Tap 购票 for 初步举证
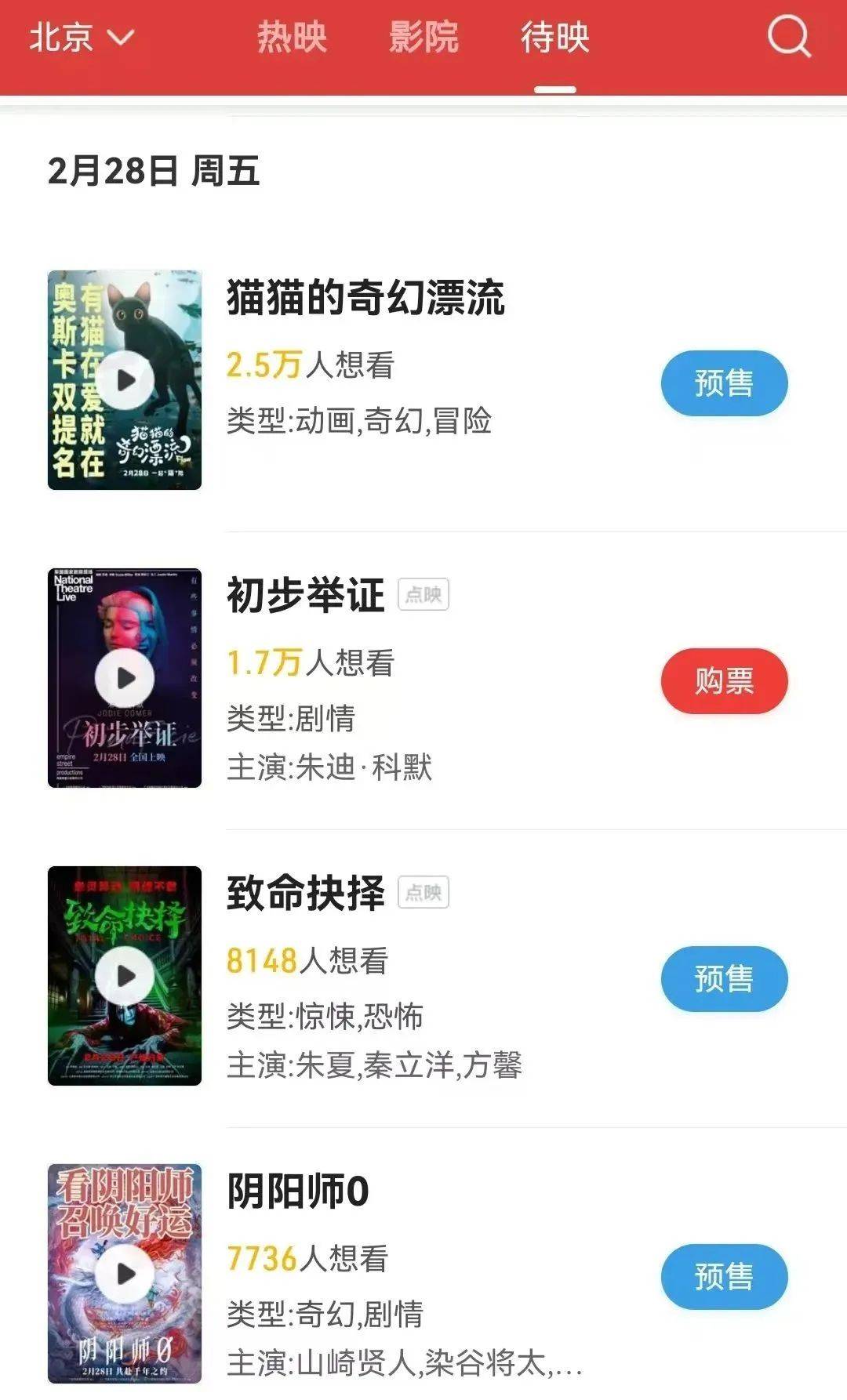Viewport: 847px width, 1400px height. tap(724, 680)
